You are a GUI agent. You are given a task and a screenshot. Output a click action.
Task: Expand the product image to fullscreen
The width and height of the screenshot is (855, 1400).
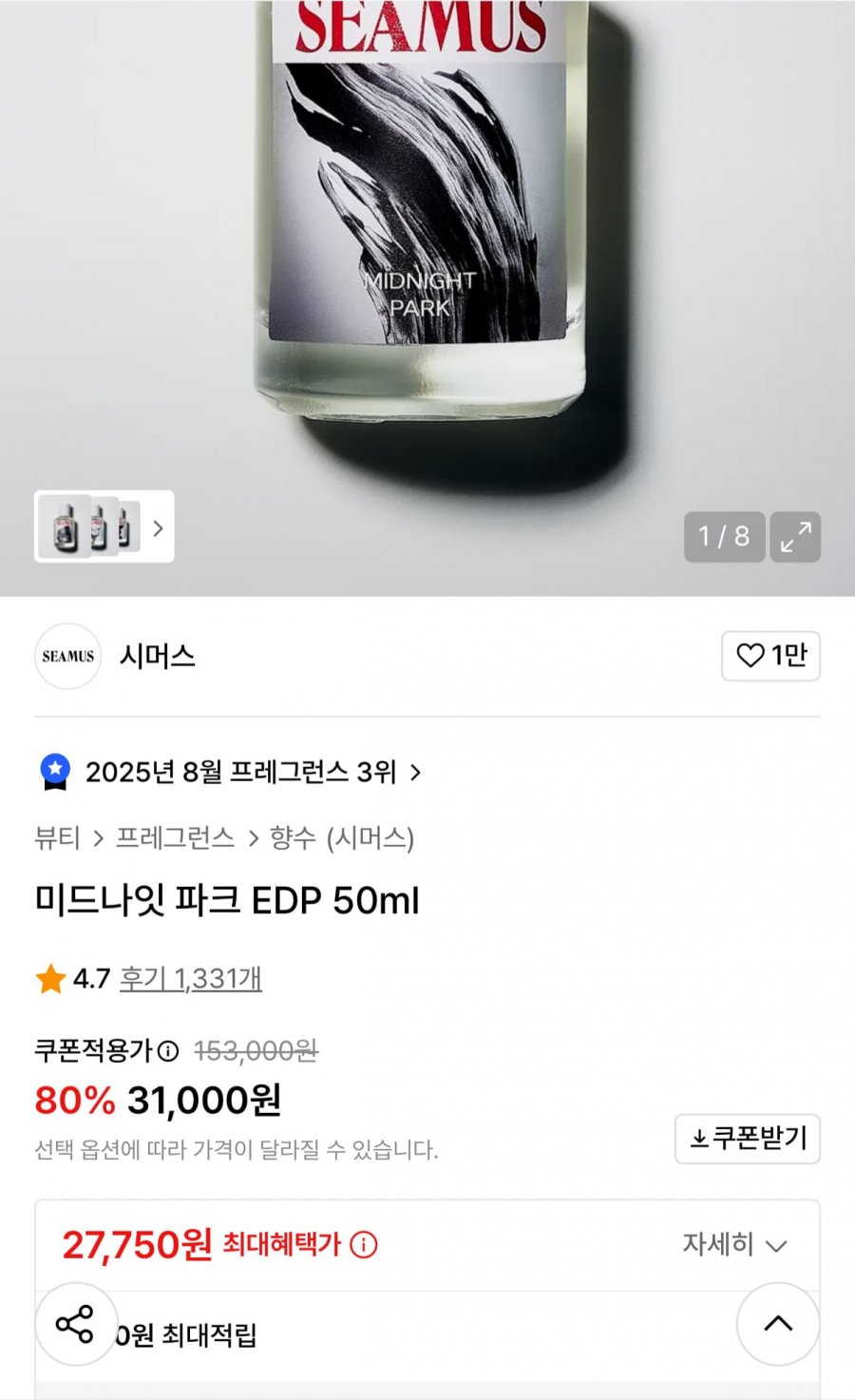pos(795,537)
